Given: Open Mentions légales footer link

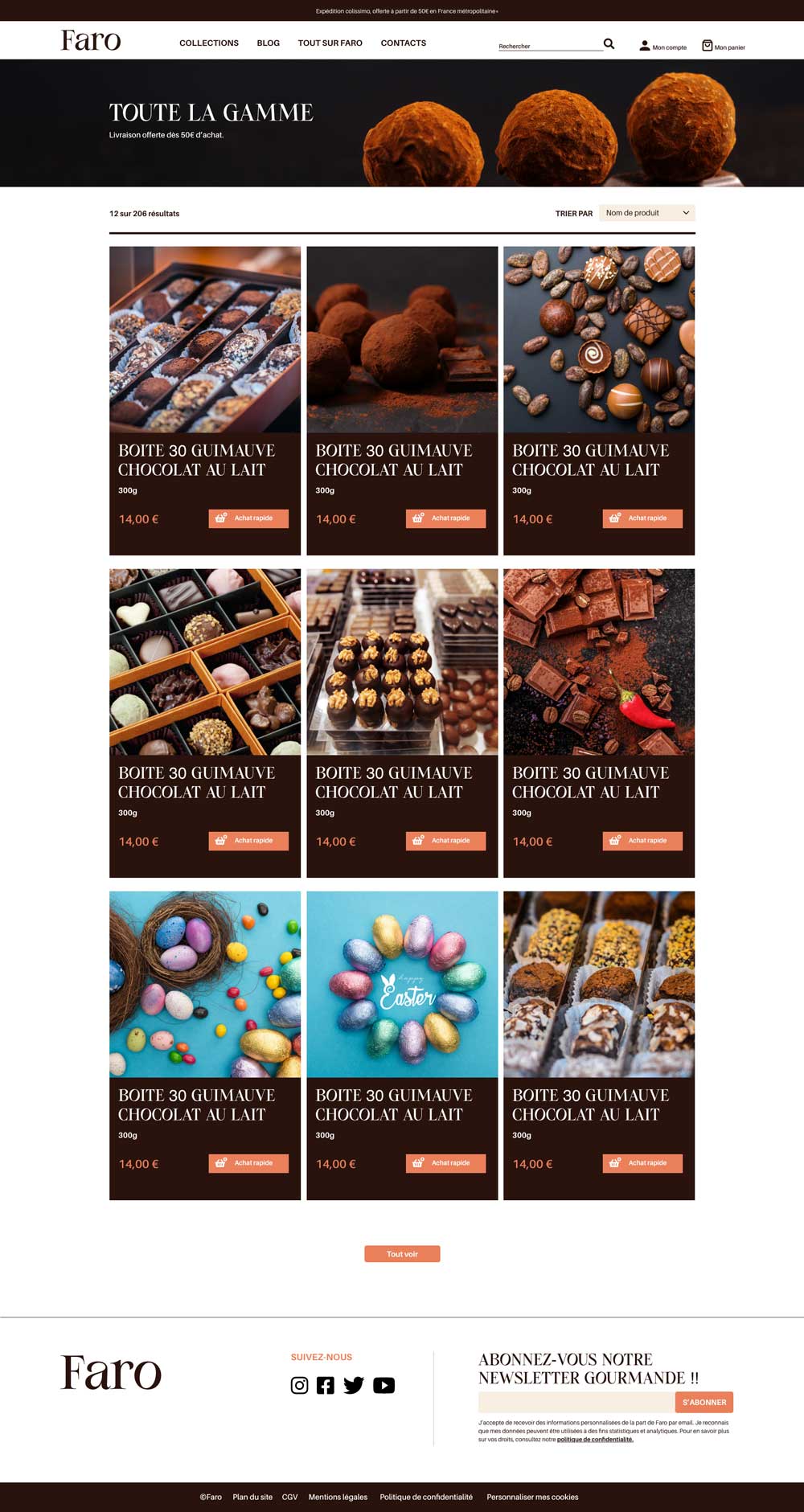Looking at the screenshot, I should point(338,1497).
